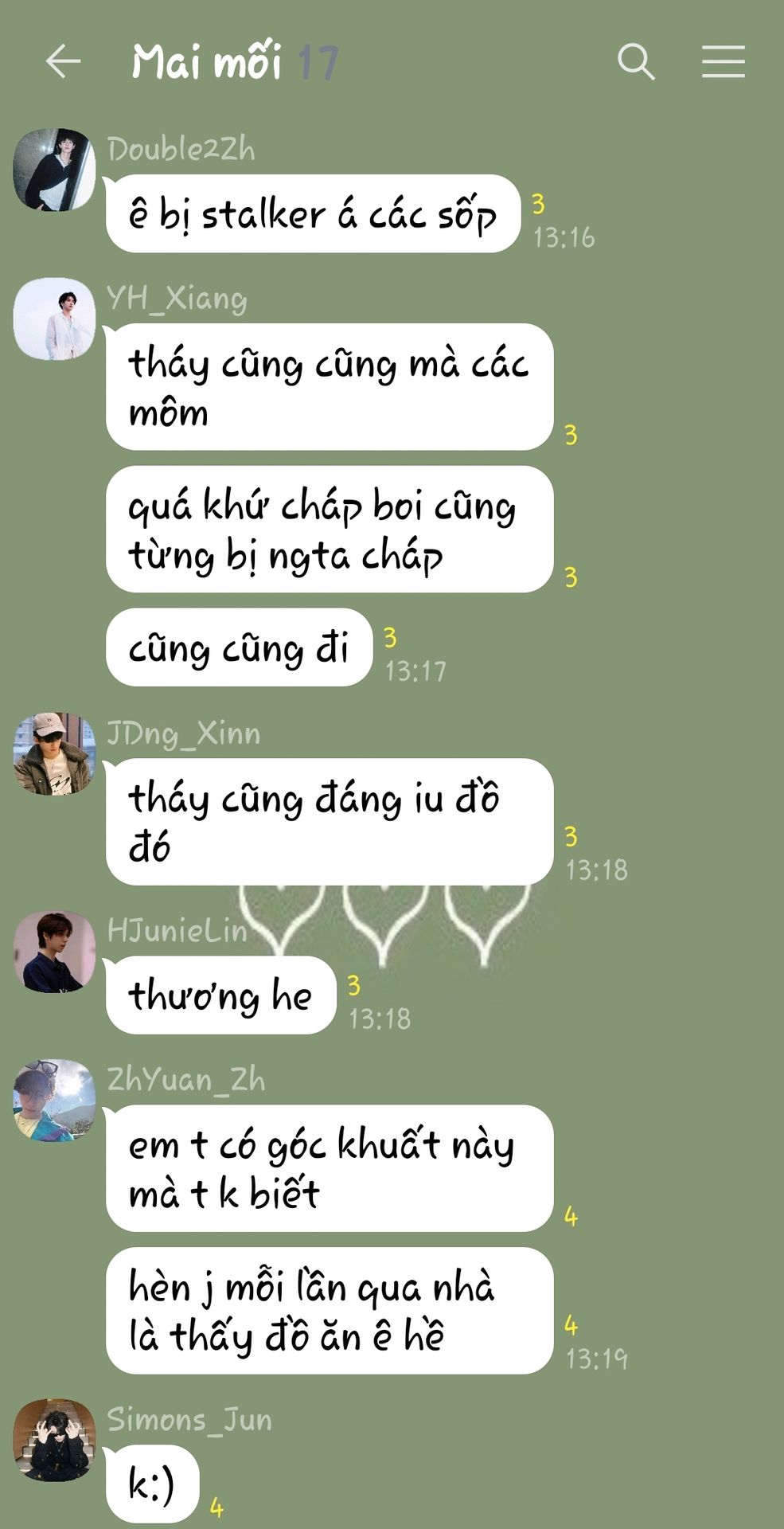Open Simons_Jun's avatar
This screenshot has height=1529, width=784.
coord(54,1440)
